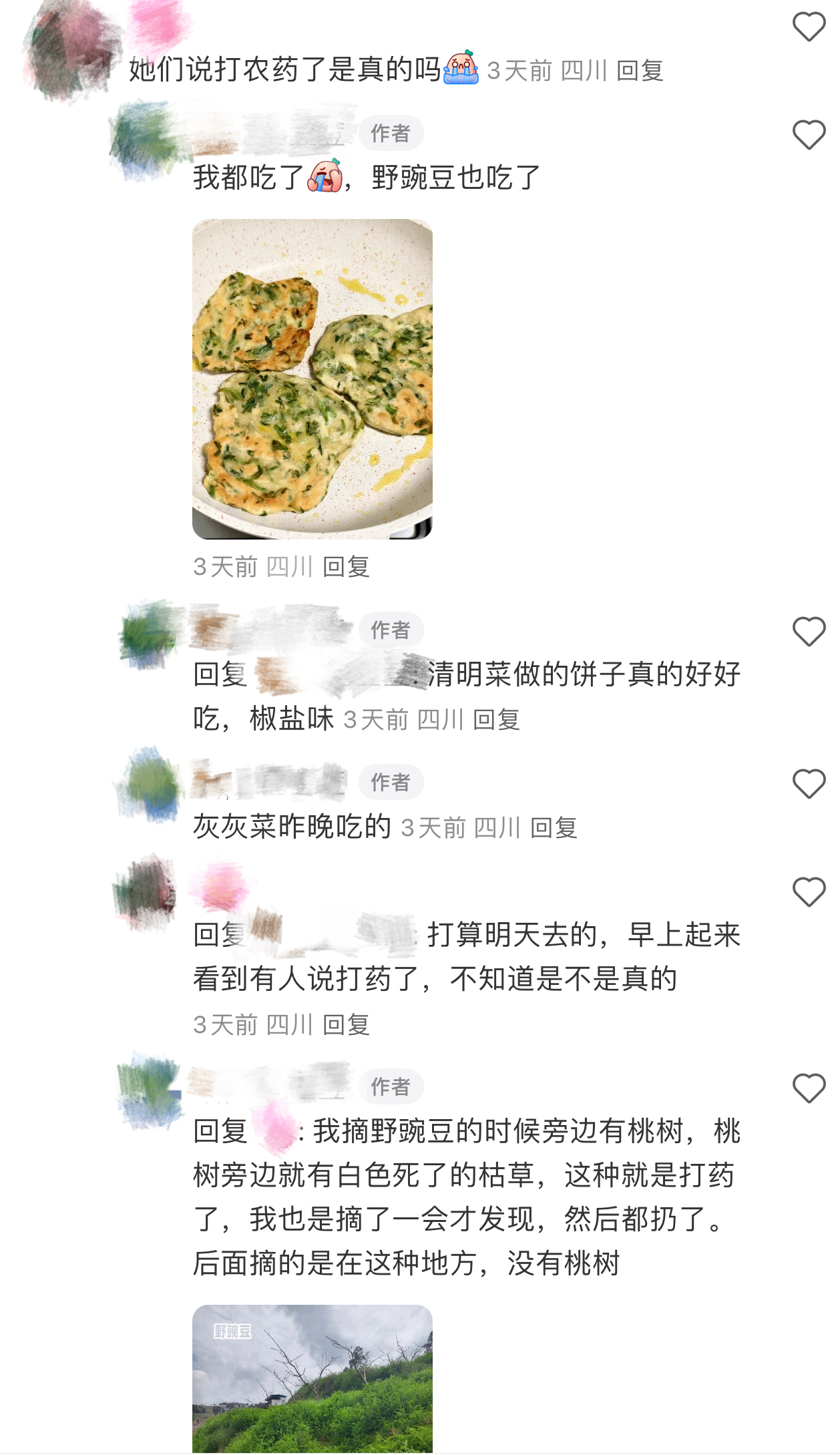Like the comment about 摘野豌豆旁边有桃树
This screenshot has width=840, height=1455.
[809, 1088]
